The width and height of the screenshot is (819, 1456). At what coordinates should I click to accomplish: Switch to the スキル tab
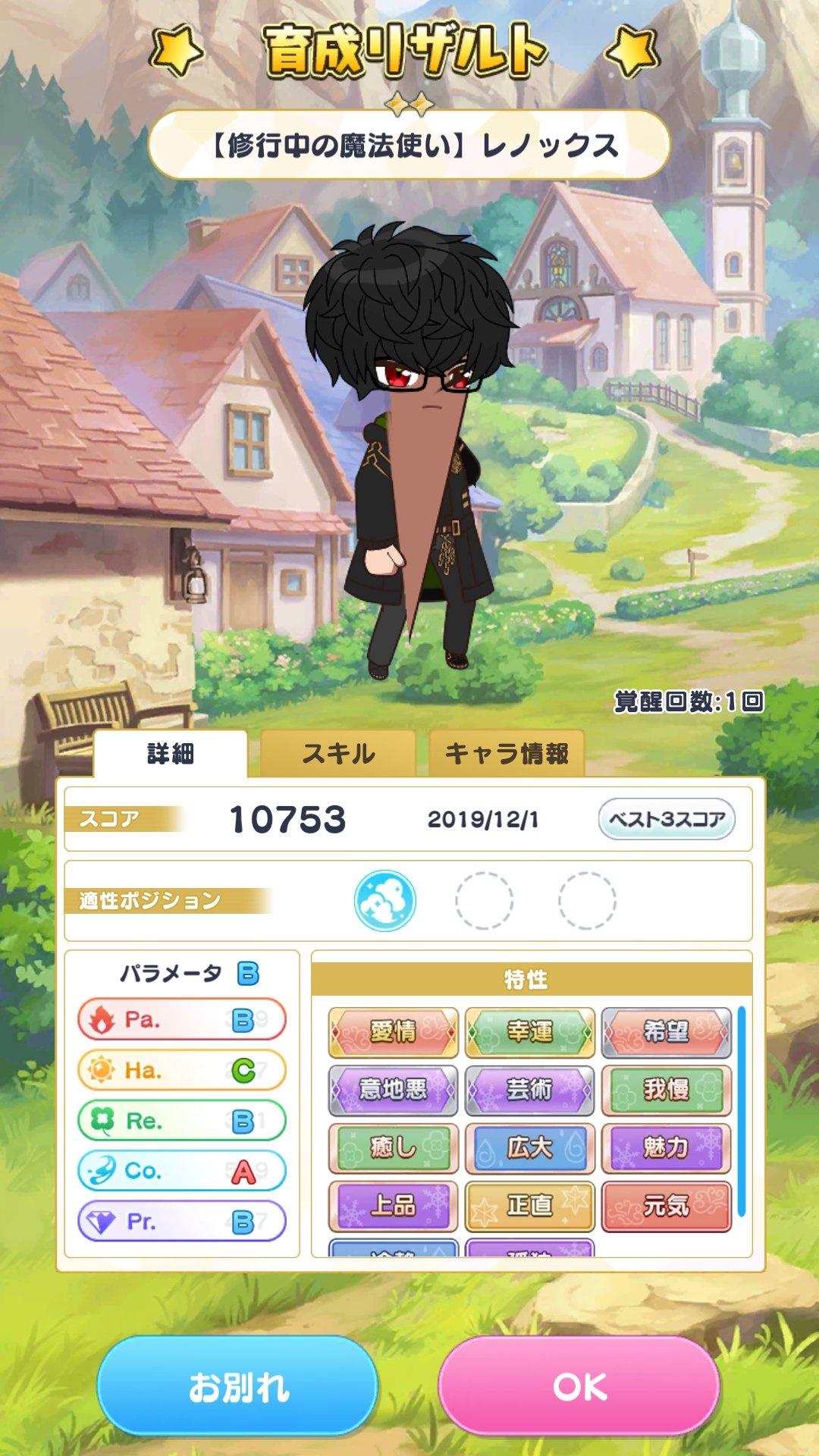click(338, 753)
